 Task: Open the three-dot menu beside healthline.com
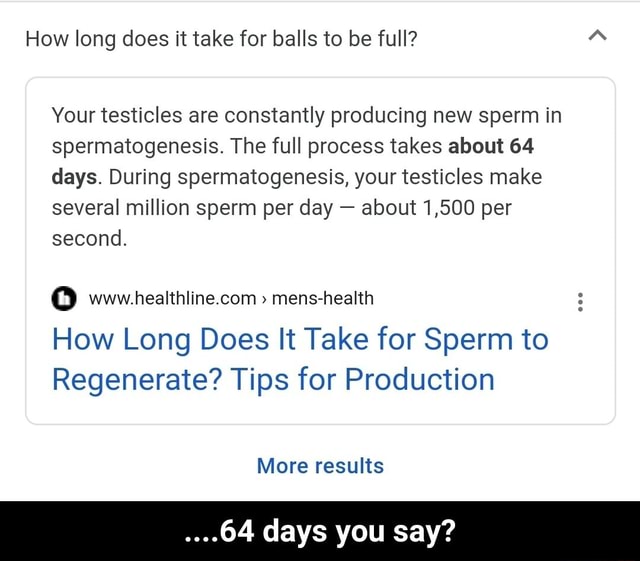pos(581,300)
